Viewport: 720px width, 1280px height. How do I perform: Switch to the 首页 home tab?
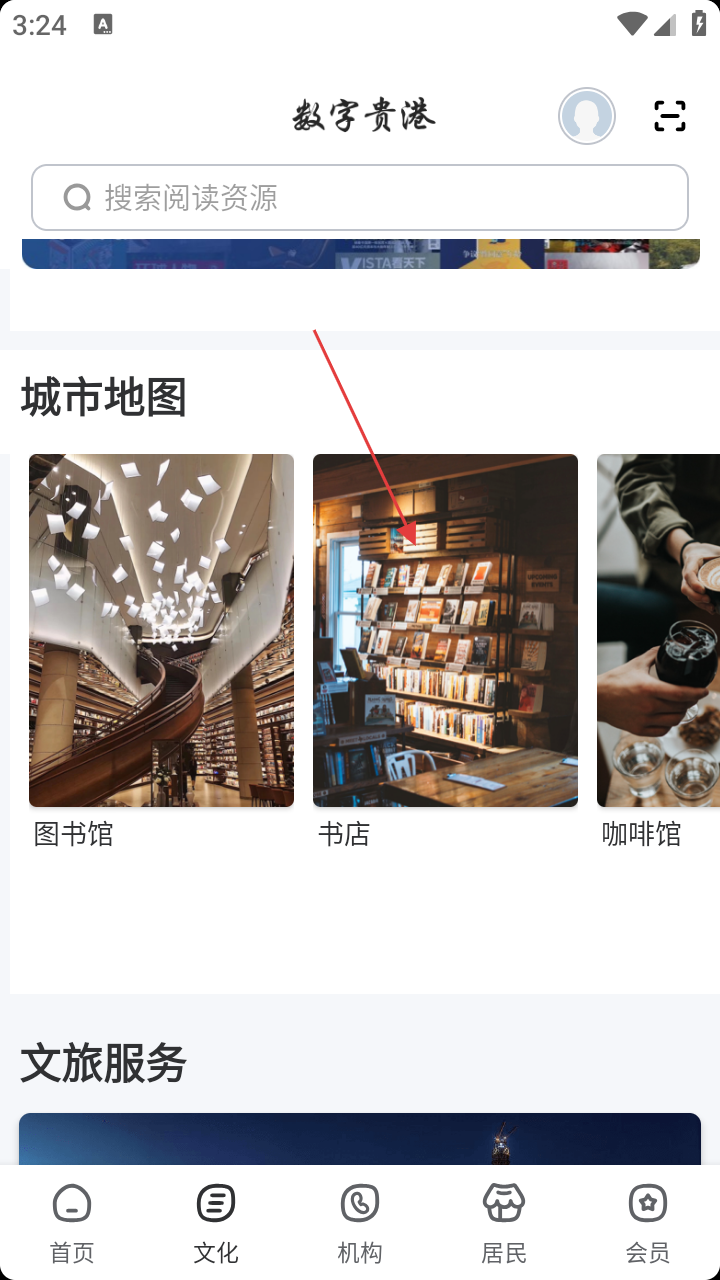[72, 1222]
